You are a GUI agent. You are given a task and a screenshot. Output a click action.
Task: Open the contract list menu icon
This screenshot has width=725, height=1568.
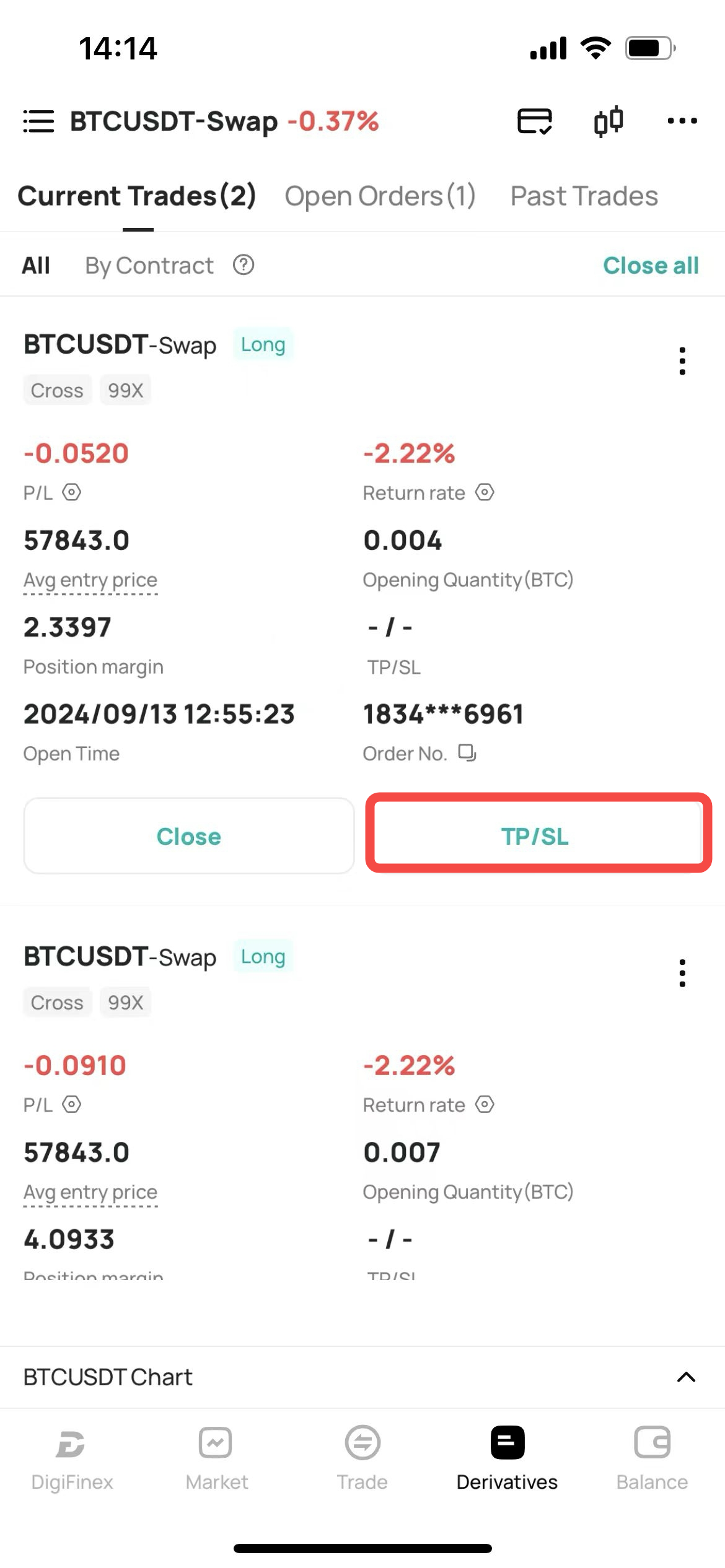pos(38,121)
